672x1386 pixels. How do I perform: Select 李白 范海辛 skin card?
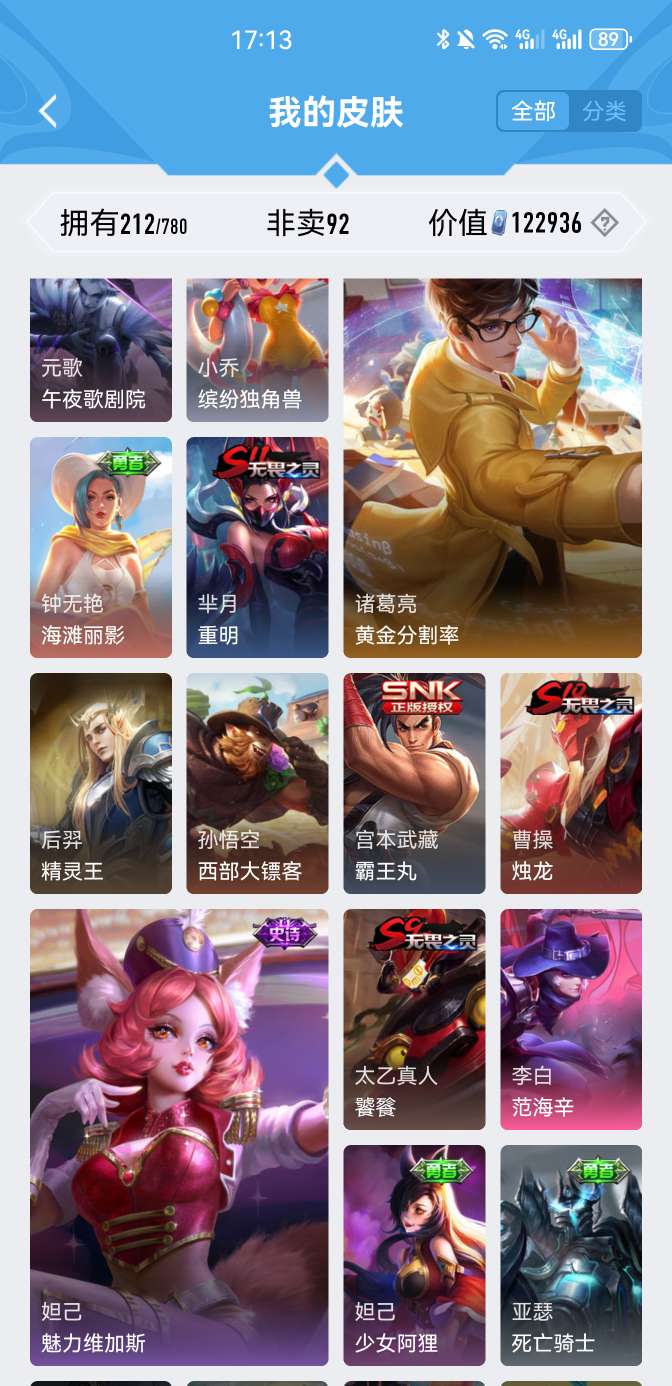click(571, 1019)
